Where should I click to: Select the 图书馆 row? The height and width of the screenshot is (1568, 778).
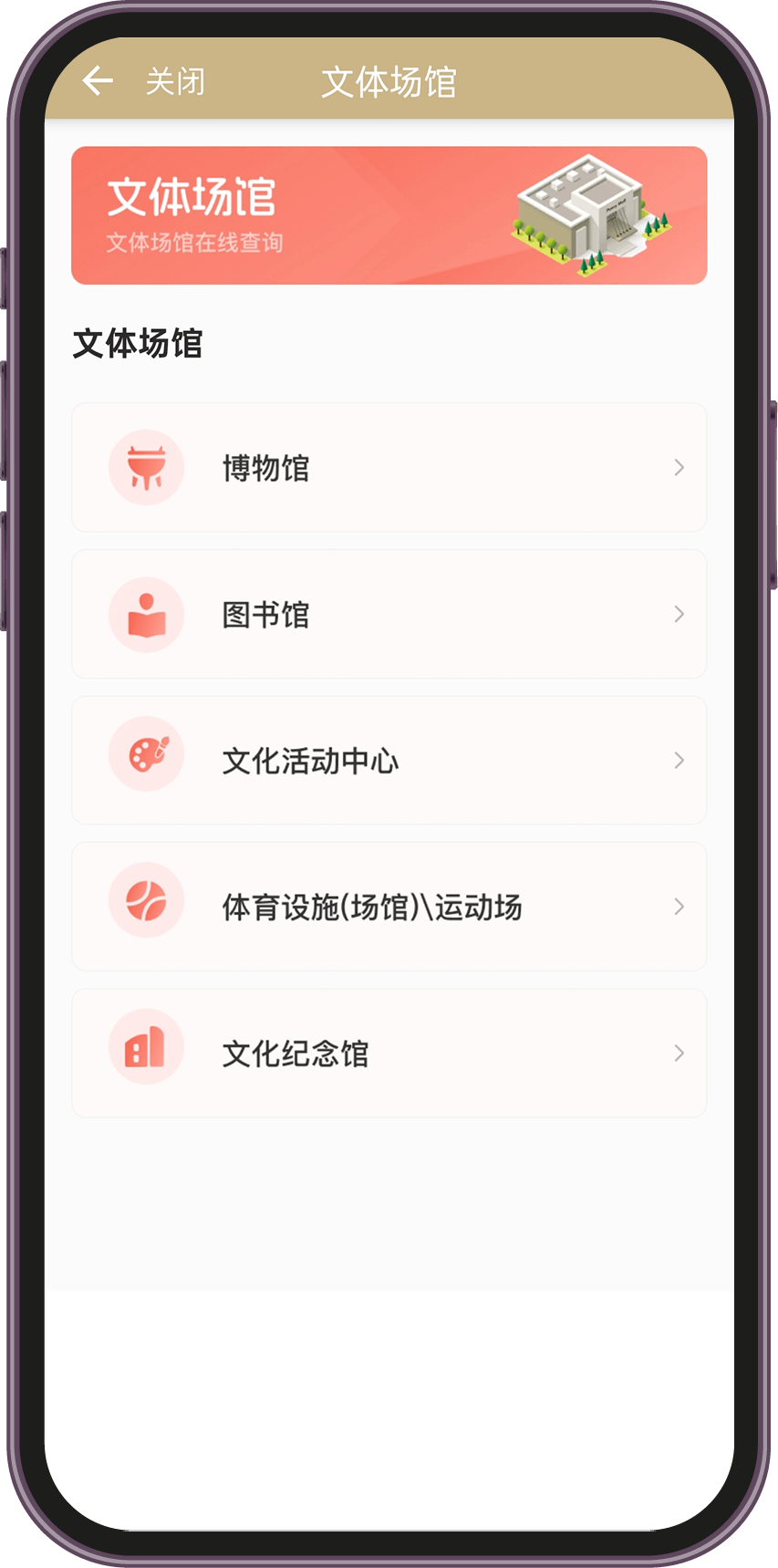[389, 614]
